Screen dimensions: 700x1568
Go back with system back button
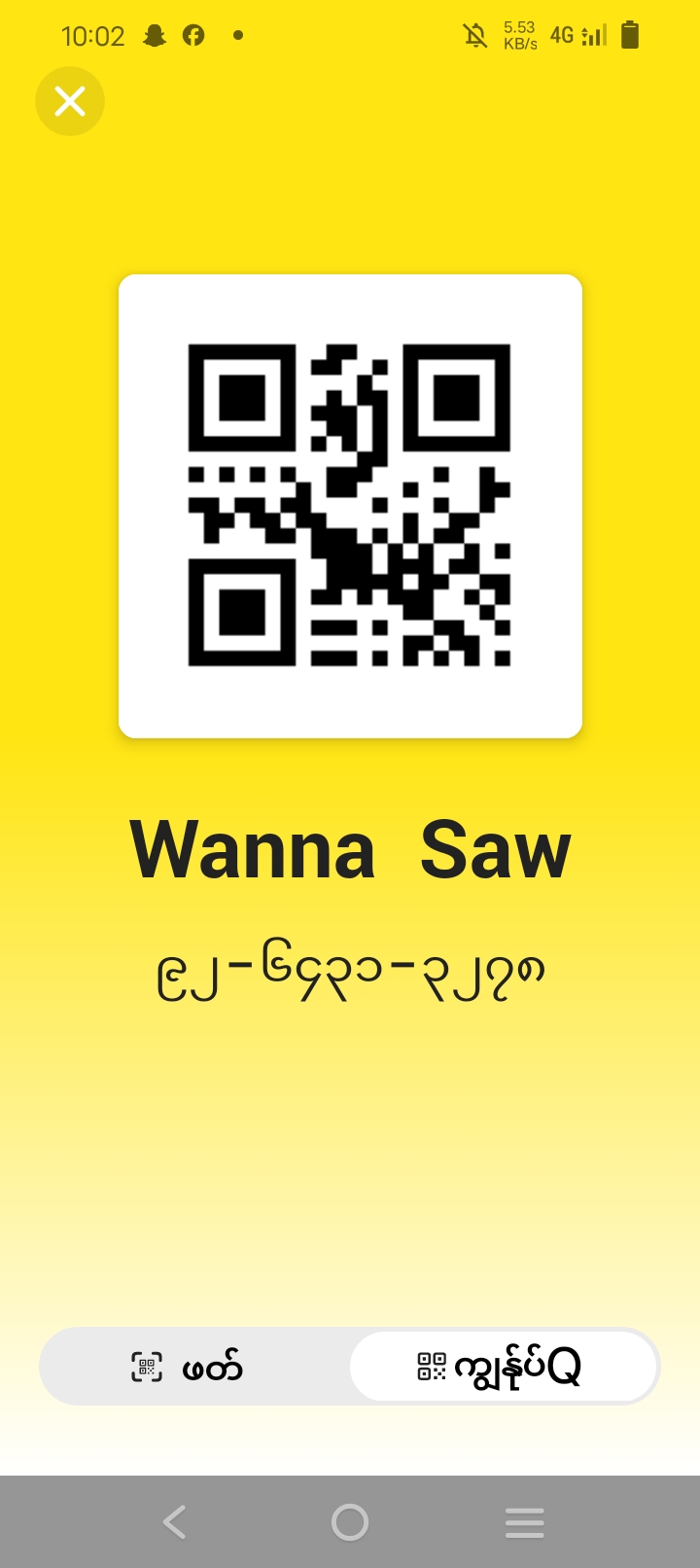pos(175,1521)
